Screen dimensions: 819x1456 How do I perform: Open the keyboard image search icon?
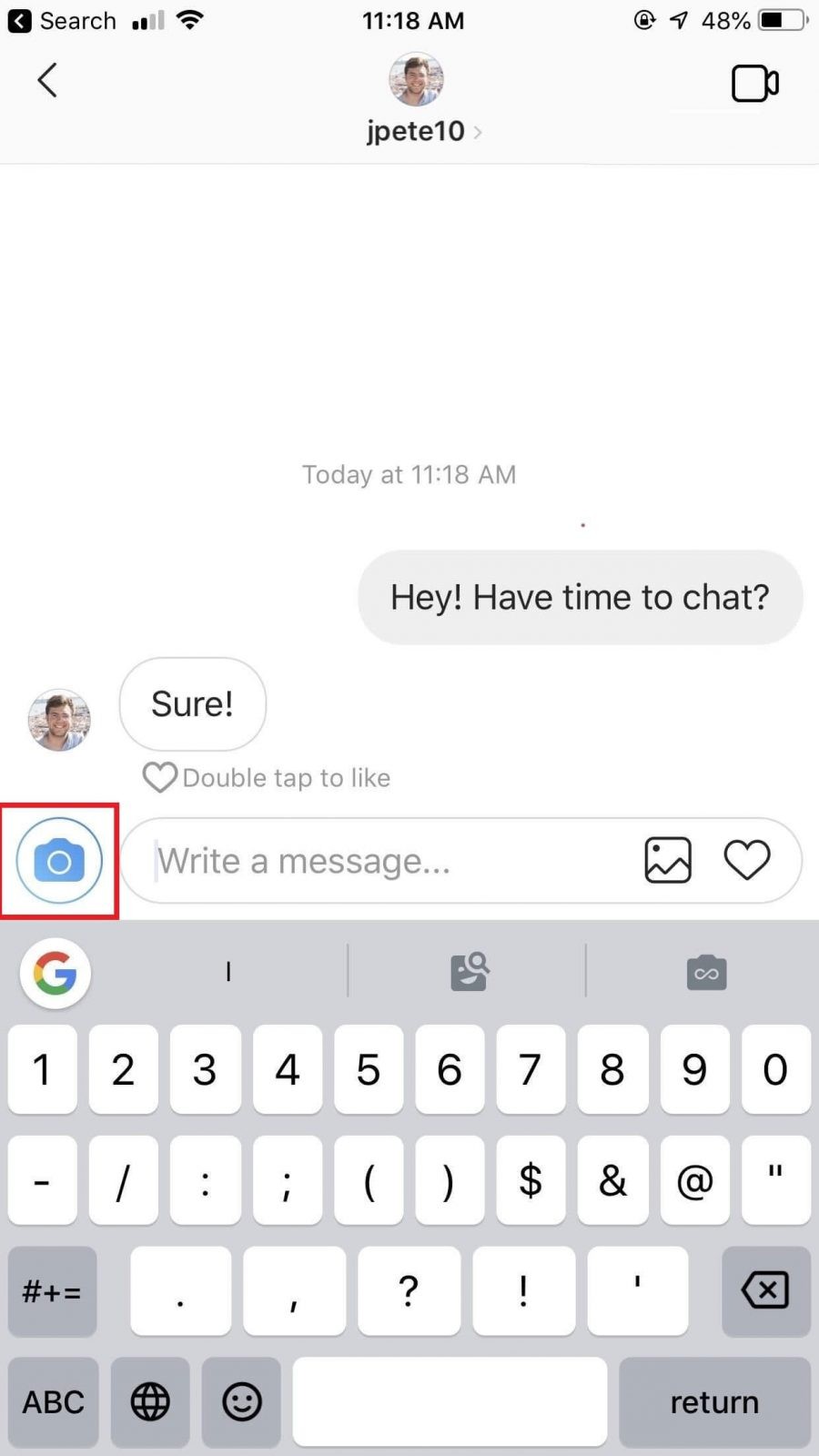point(470,972)
